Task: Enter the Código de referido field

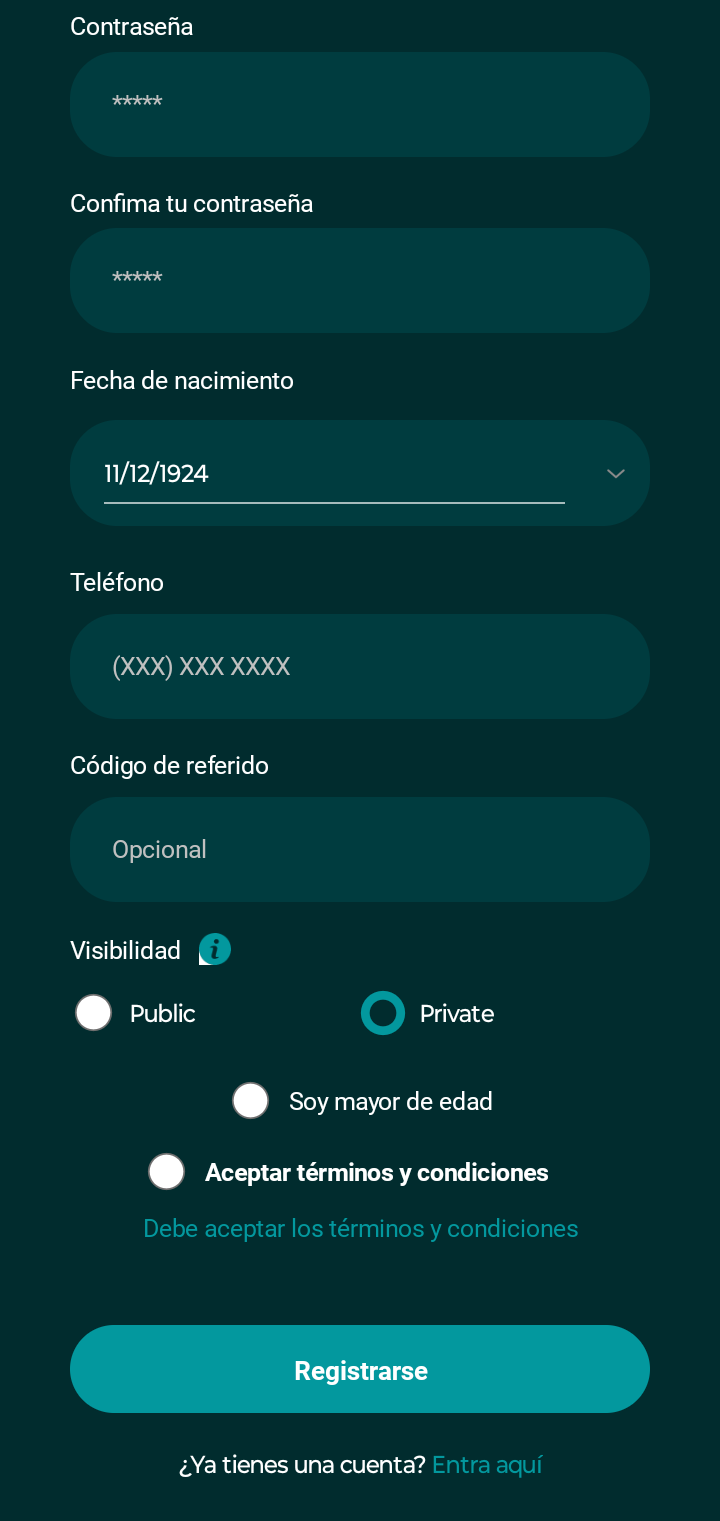Action: 360,850
